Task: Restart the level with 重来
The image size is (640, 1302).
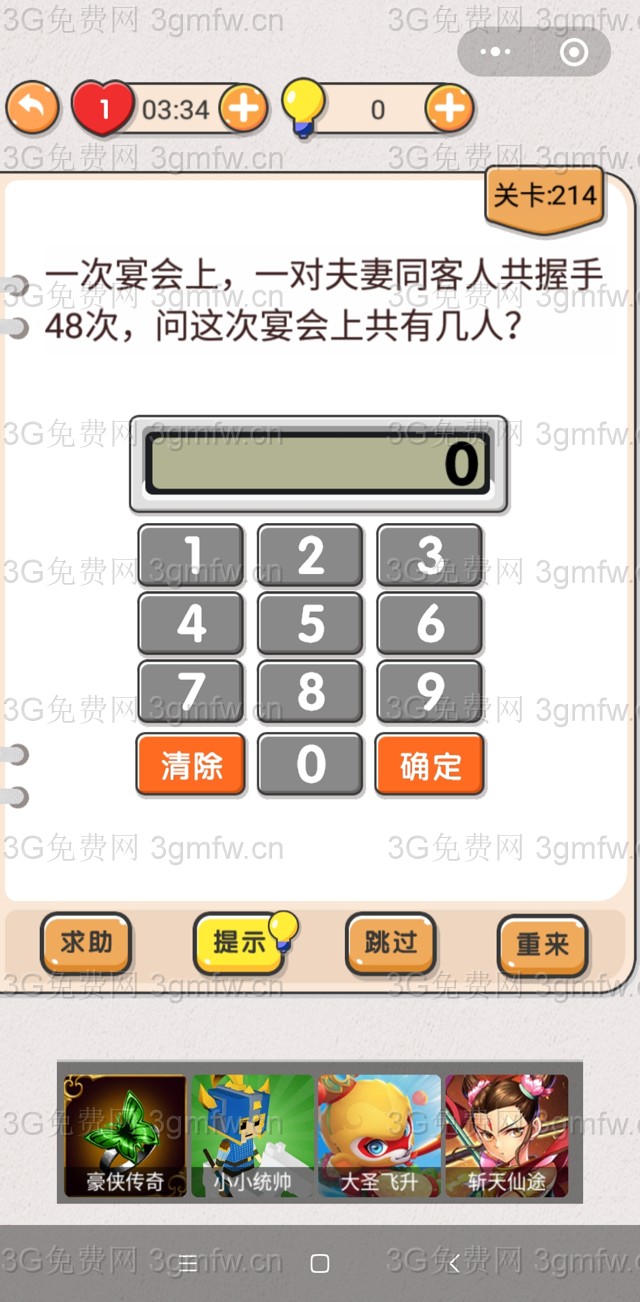Action: pyautogui.click(x=542, y=945)
